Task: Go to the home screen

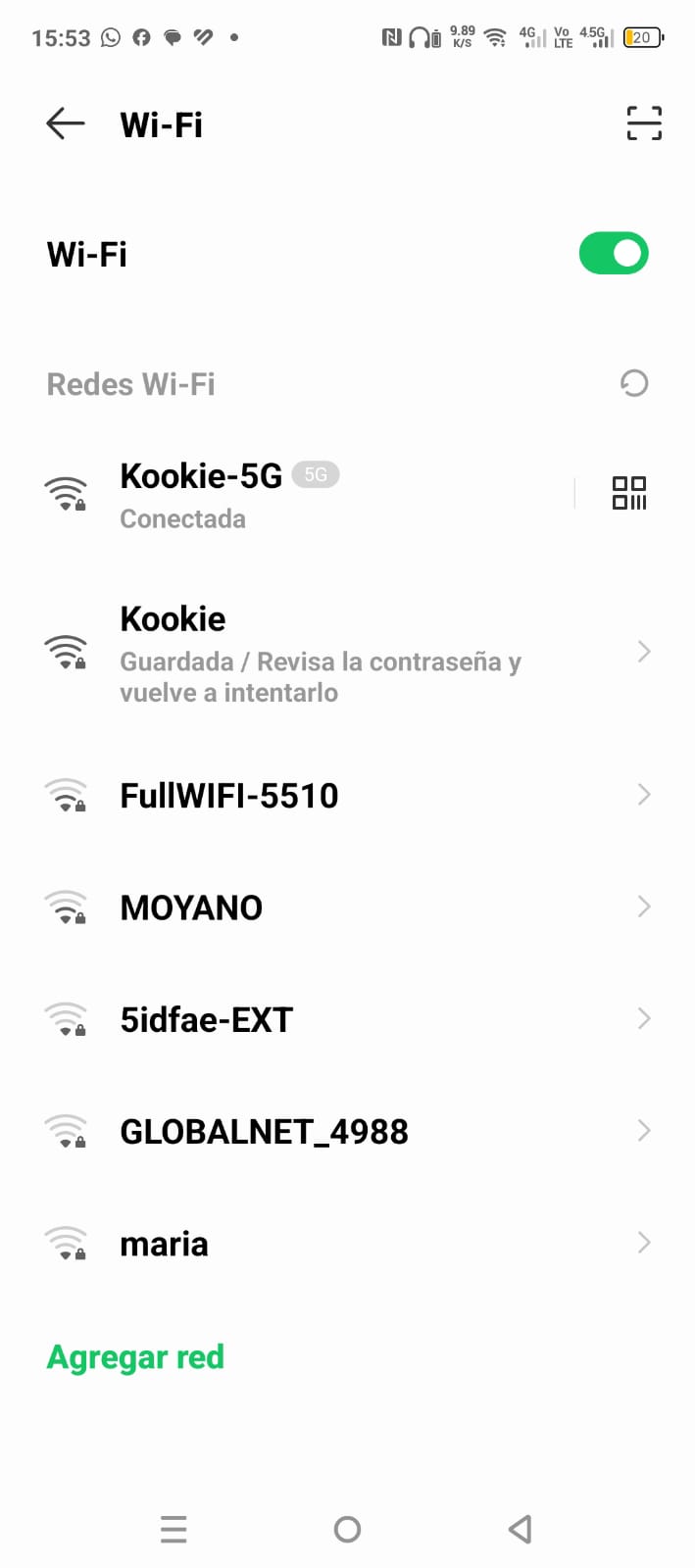Action: (347, 1529)
